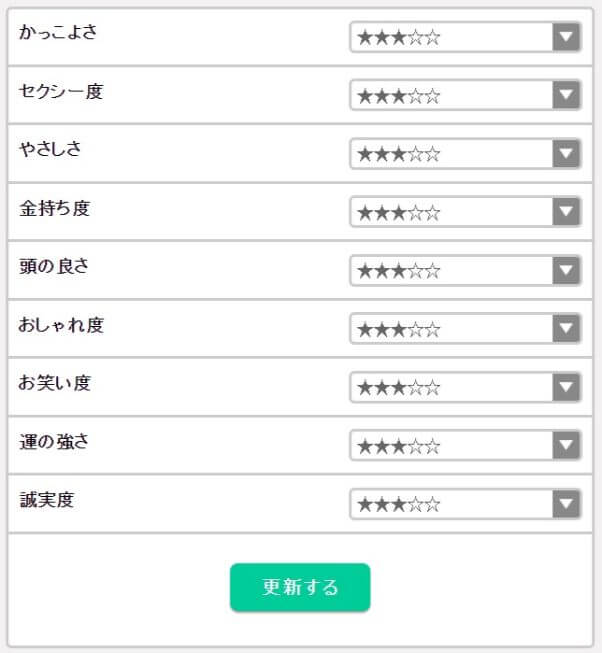Open the お笑い度 rating dropdown
Screen dimensions: 602x653
pos(465,387)
